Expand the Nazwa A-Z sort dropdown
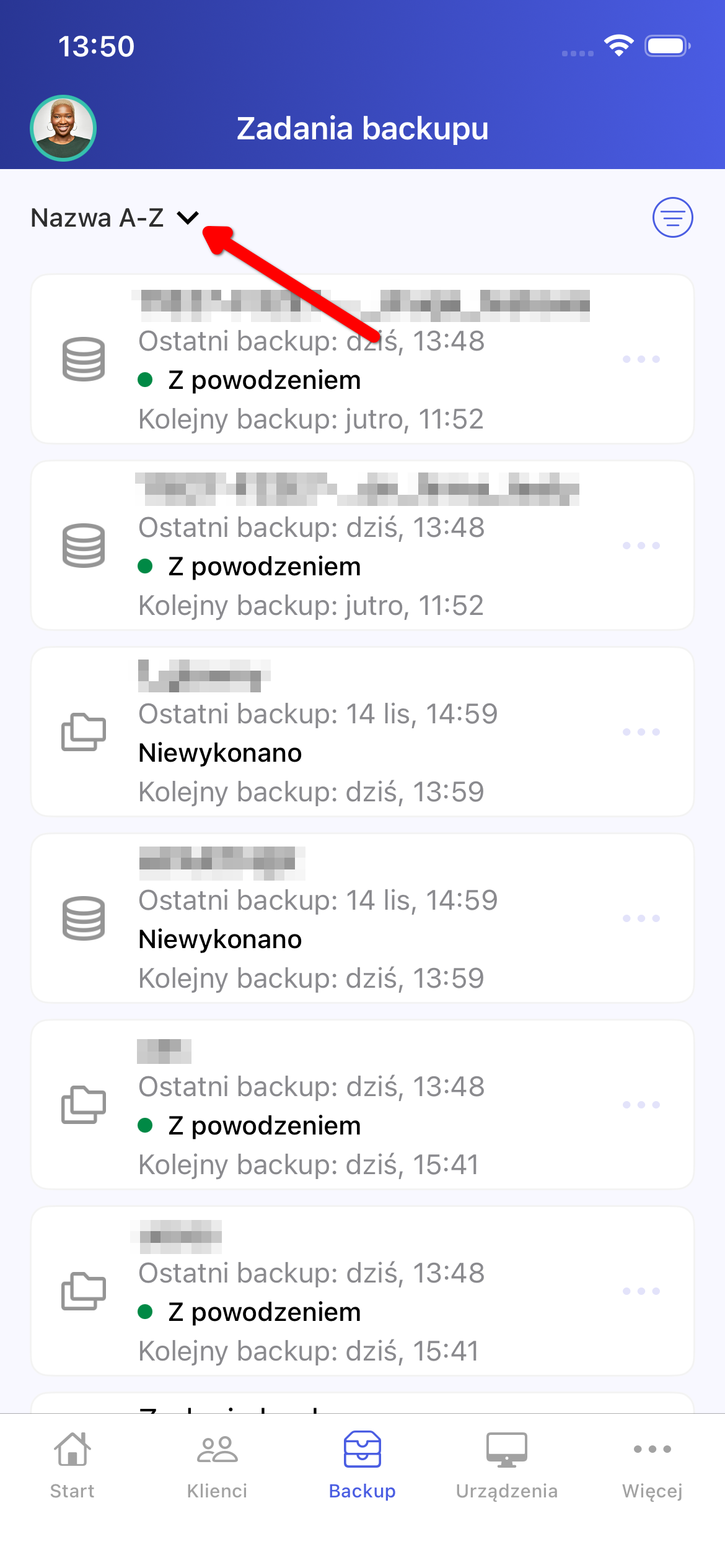Screen dimensions: 725x1568 point(115,218)
